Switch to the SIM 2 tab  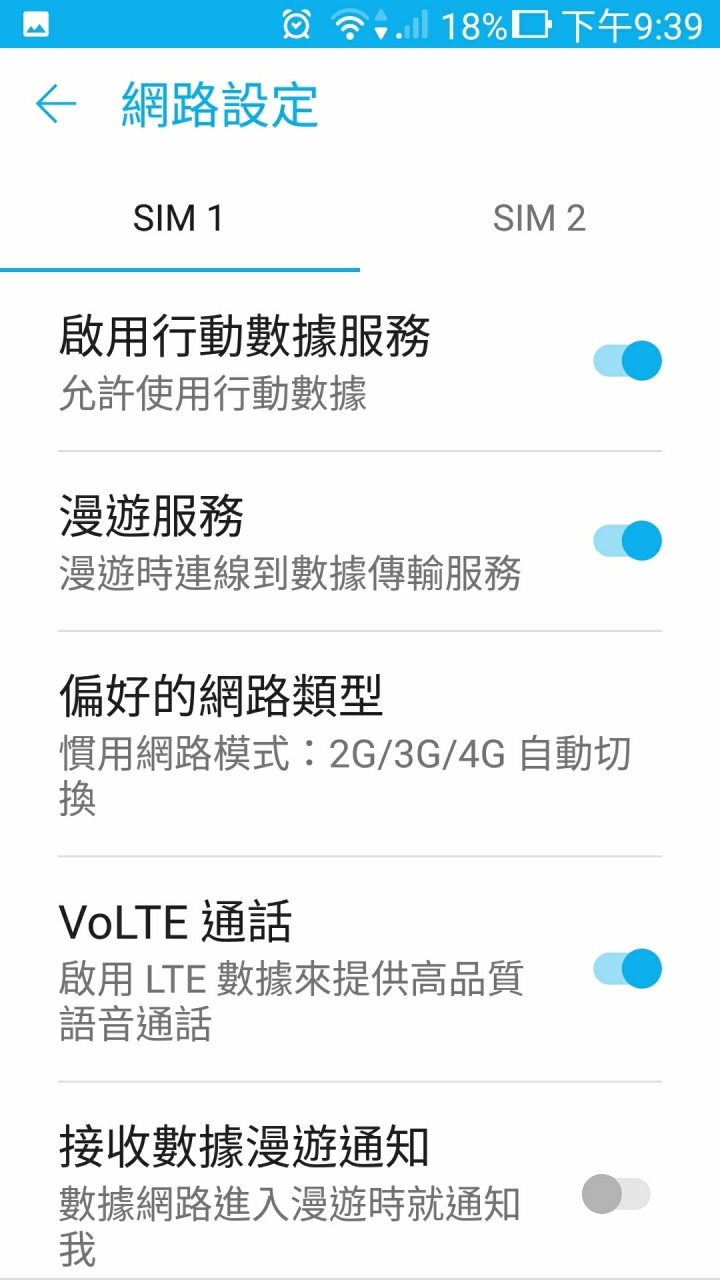(x=539, y=218)
